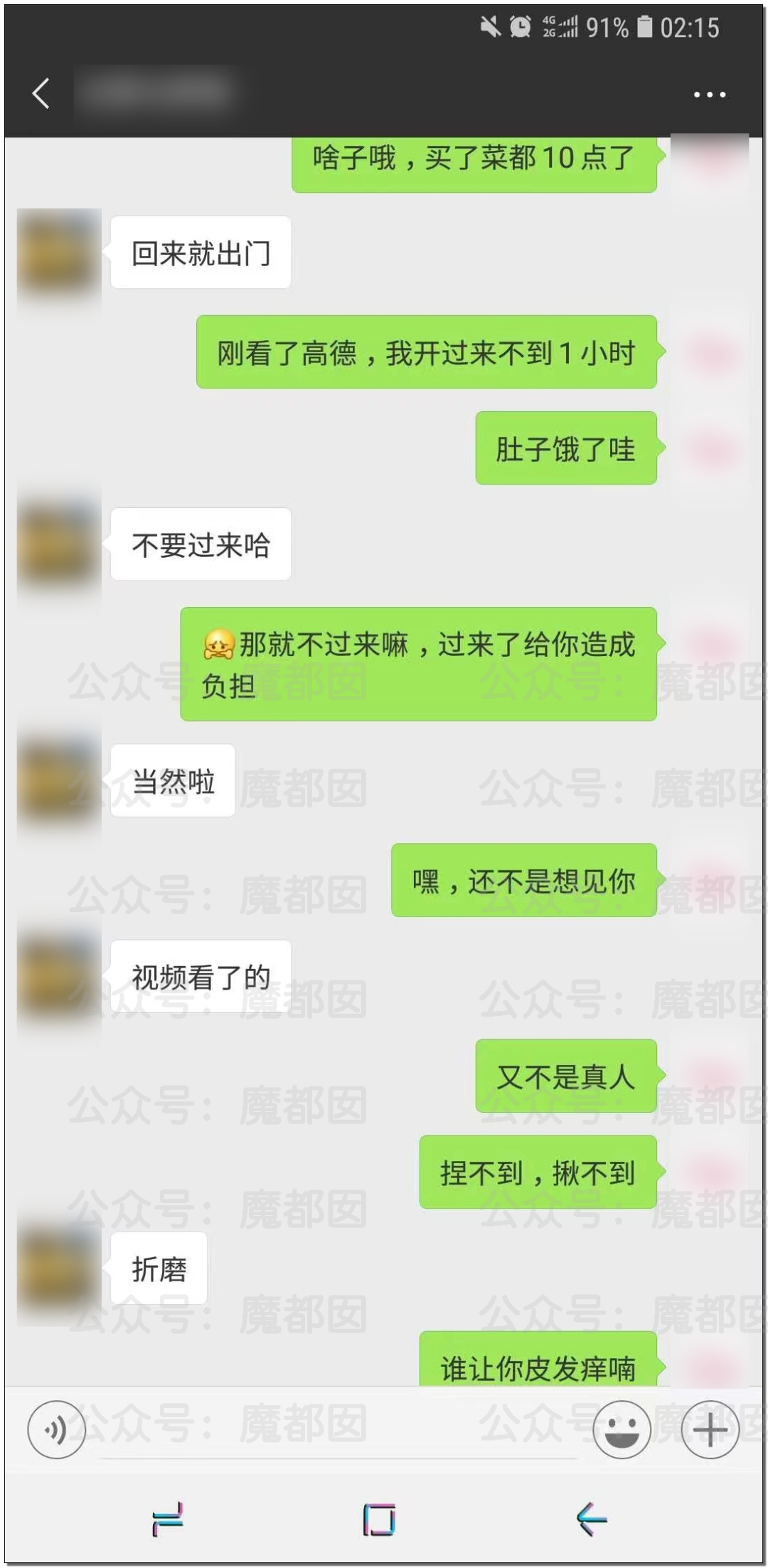The image size is (768, 1568).
Task: Open the three-dot chat info menu
Action: (709, 95)
